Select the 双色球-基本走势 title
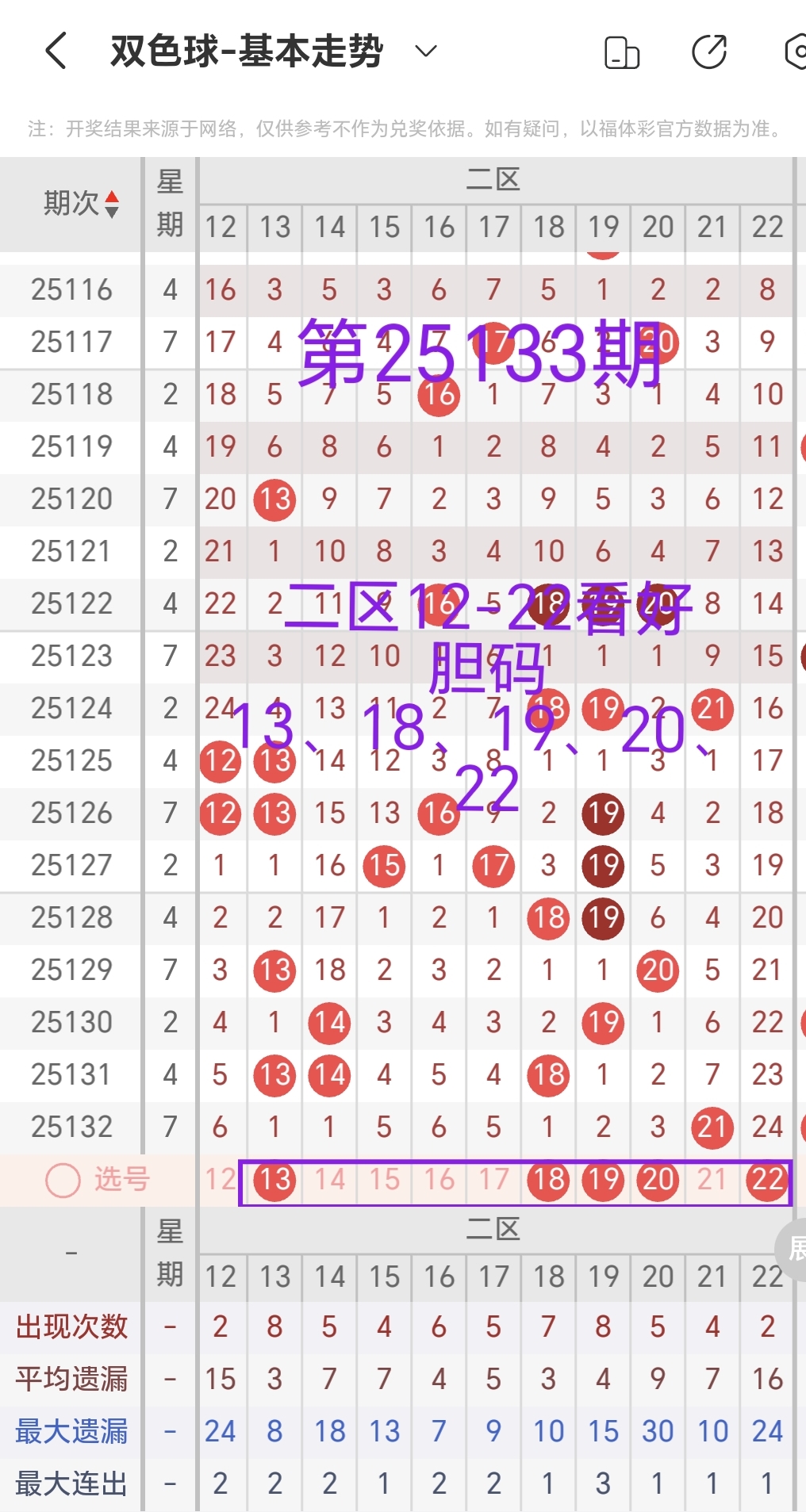This screenshot has width=806, height=1512. (248, 50)
